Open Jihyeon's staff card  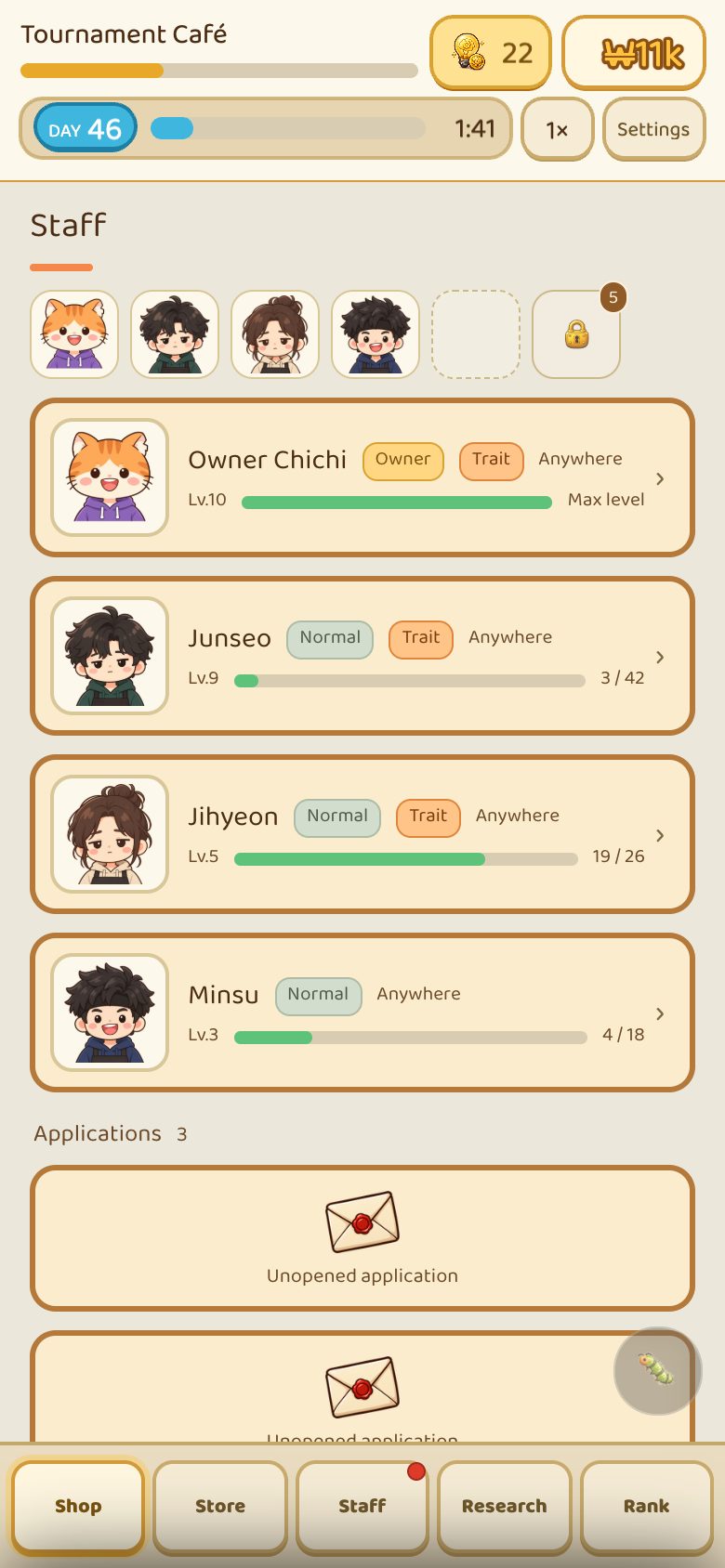tap(362, 834)
